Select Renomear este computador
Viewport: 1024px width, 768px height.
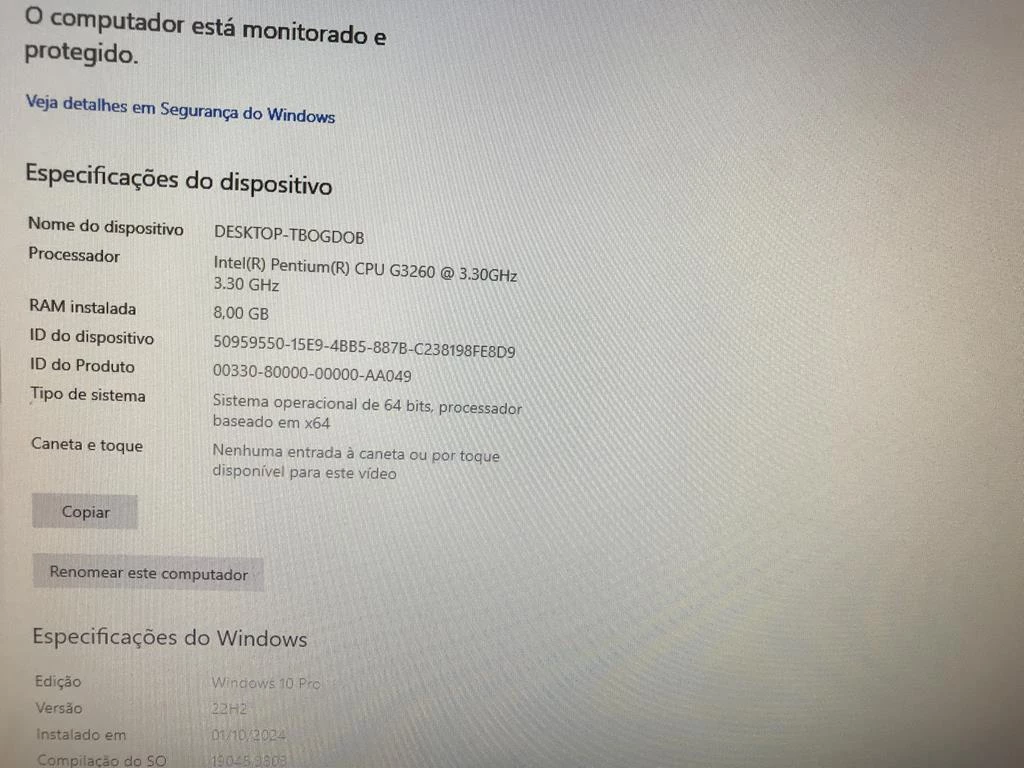148,574
